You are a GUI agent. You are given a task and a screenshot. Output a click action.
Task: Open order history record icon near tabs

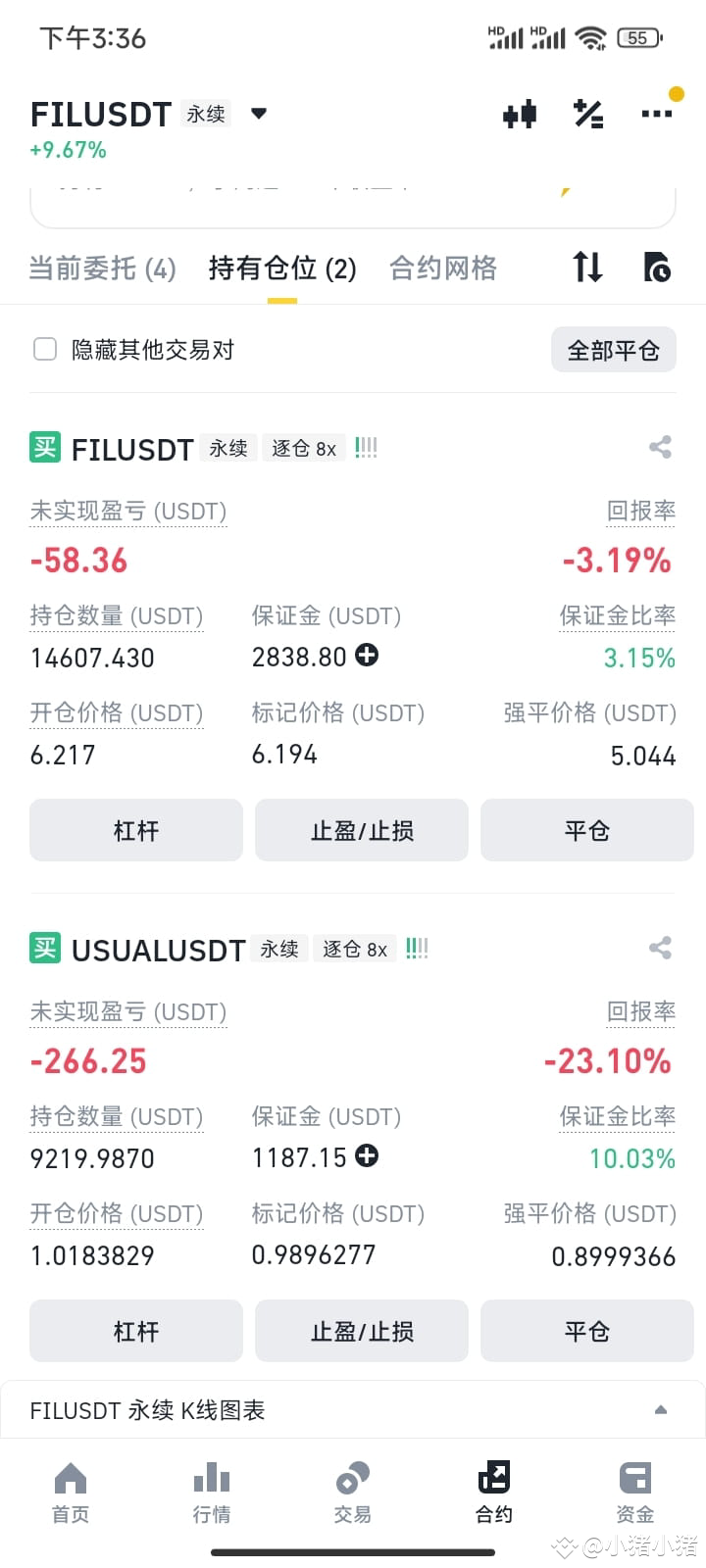(x=659, y=268)
